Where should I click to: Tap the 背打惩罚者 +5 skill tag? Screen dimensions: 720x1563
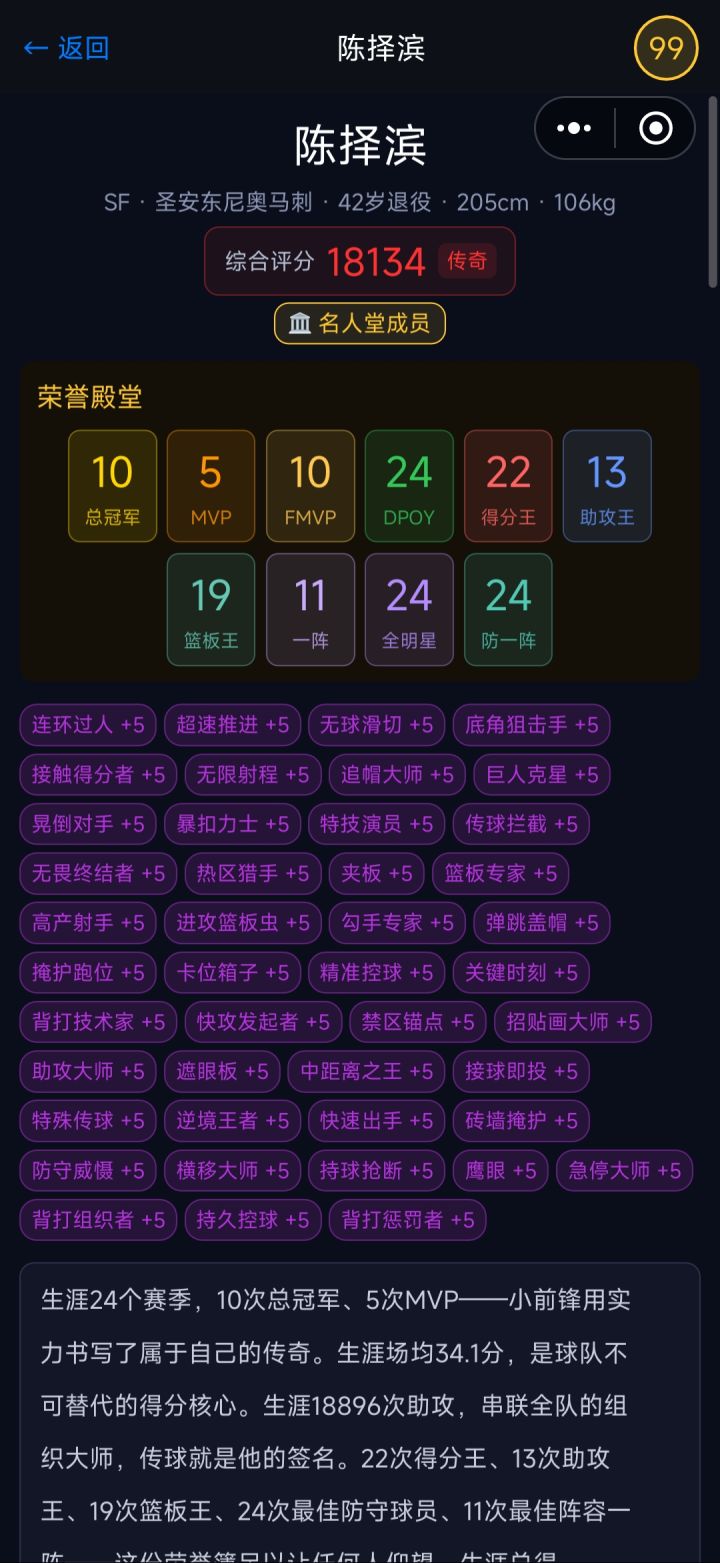click(406, 1219)
